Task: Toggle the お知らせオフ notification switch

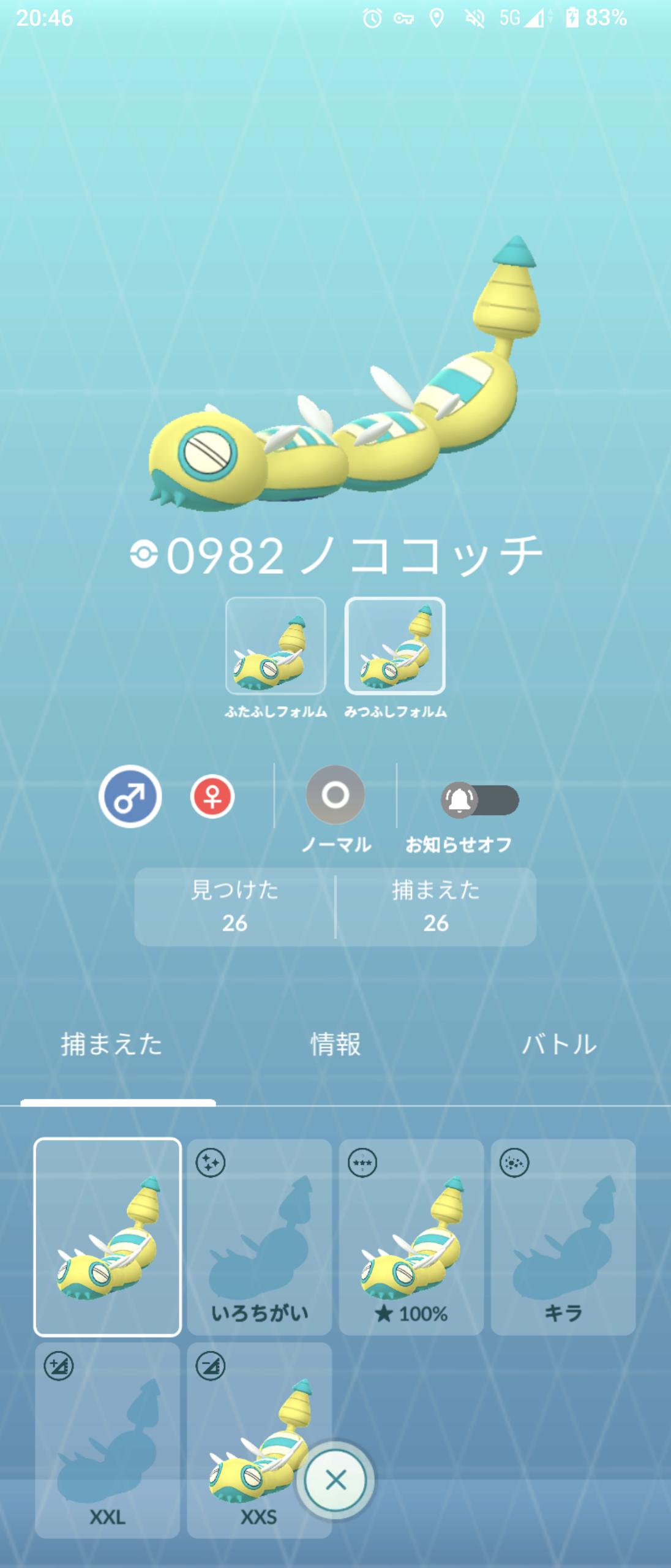Action: pos(479,800)
